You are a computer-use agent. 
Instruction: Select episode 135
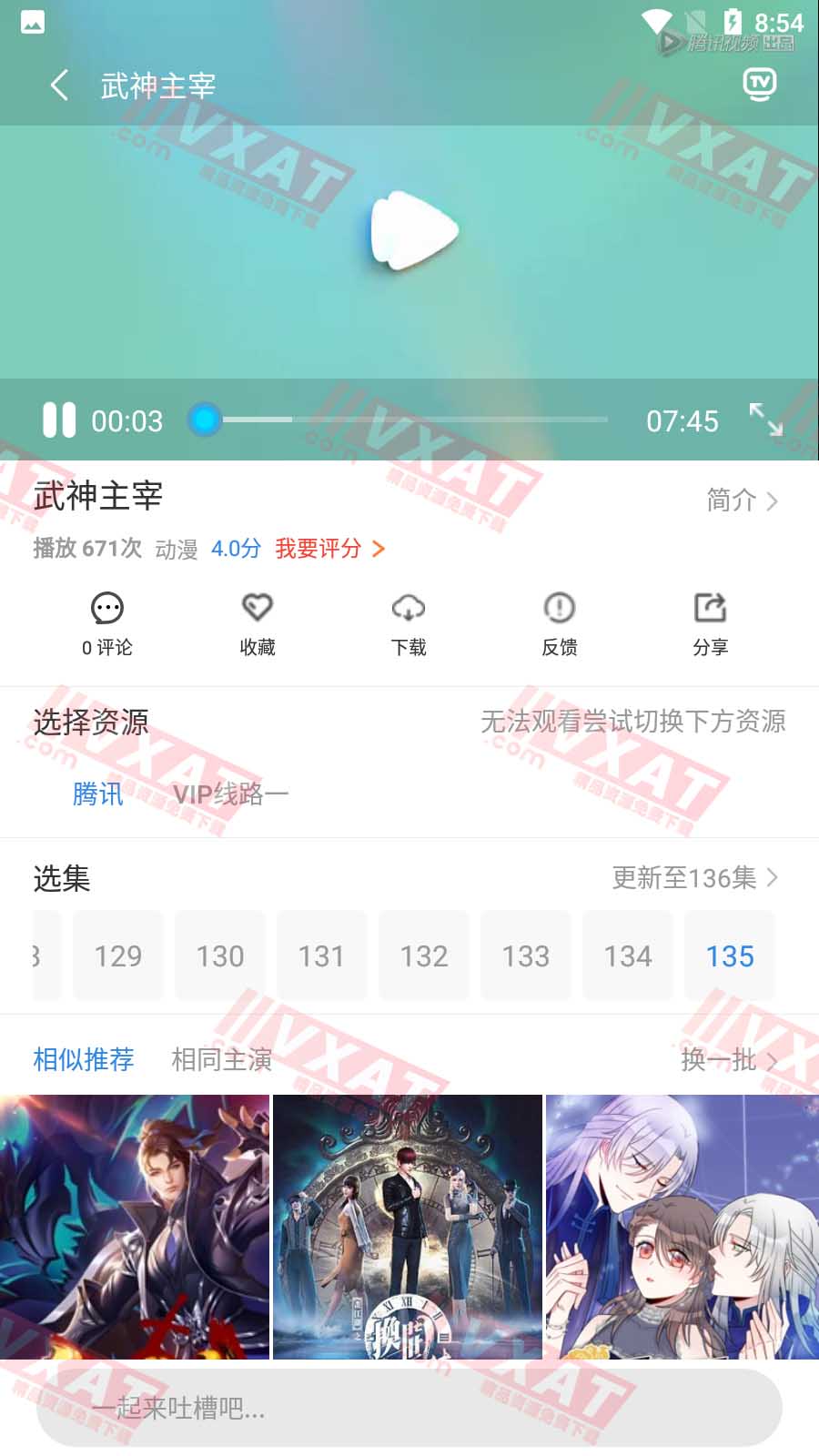730,955
